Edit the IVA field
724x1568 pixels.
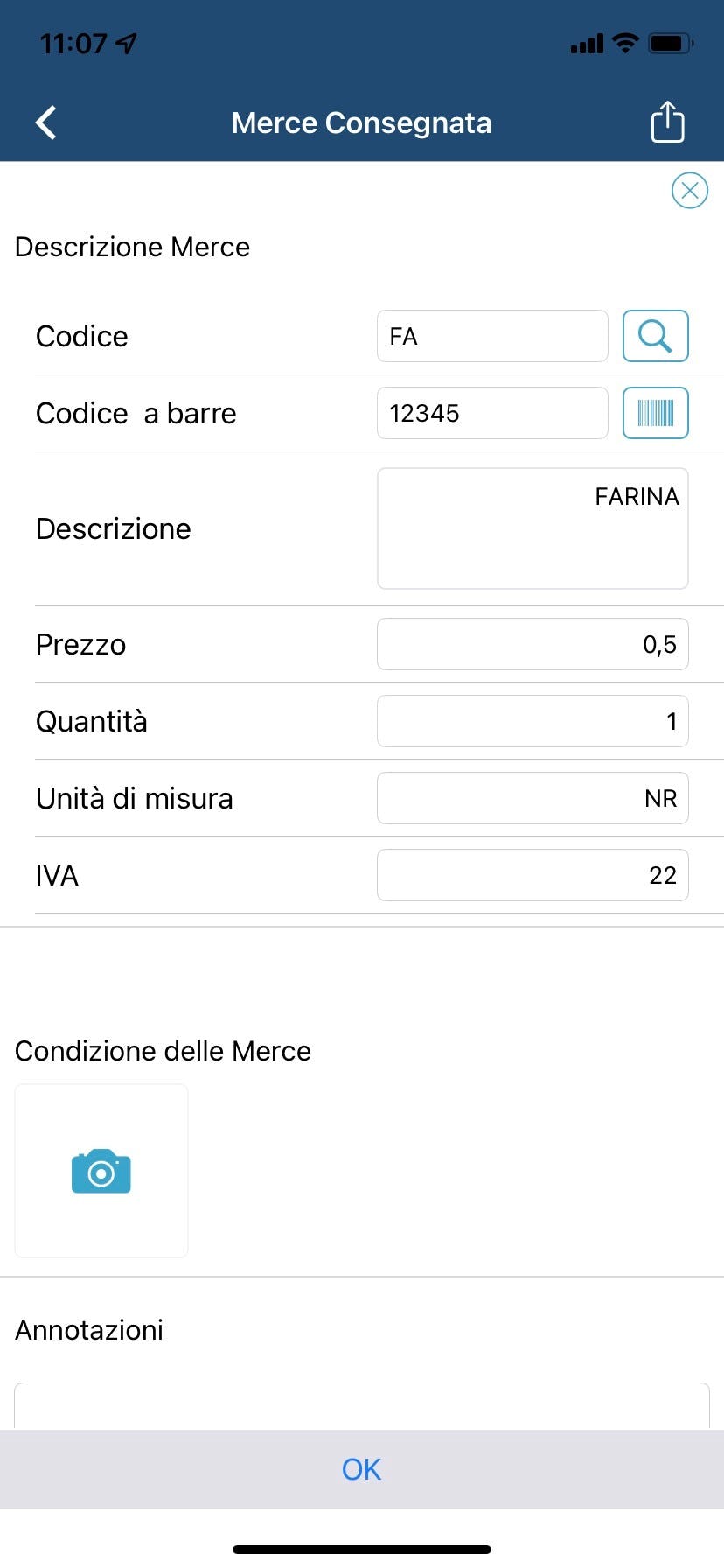532,875
